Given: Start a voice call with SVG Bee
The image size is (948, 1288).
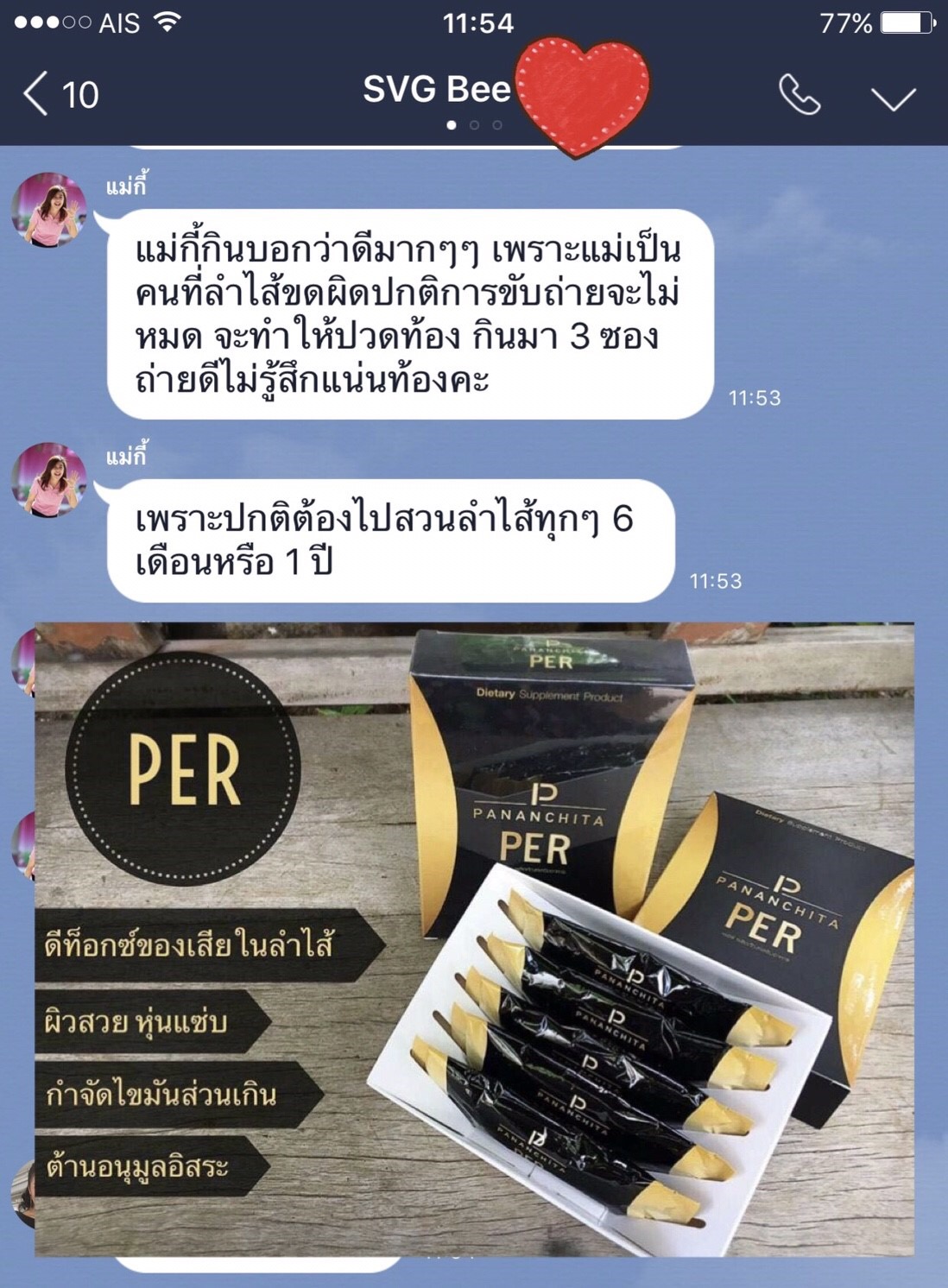Looking at the screenshot, I should click(x=799, y=94).
